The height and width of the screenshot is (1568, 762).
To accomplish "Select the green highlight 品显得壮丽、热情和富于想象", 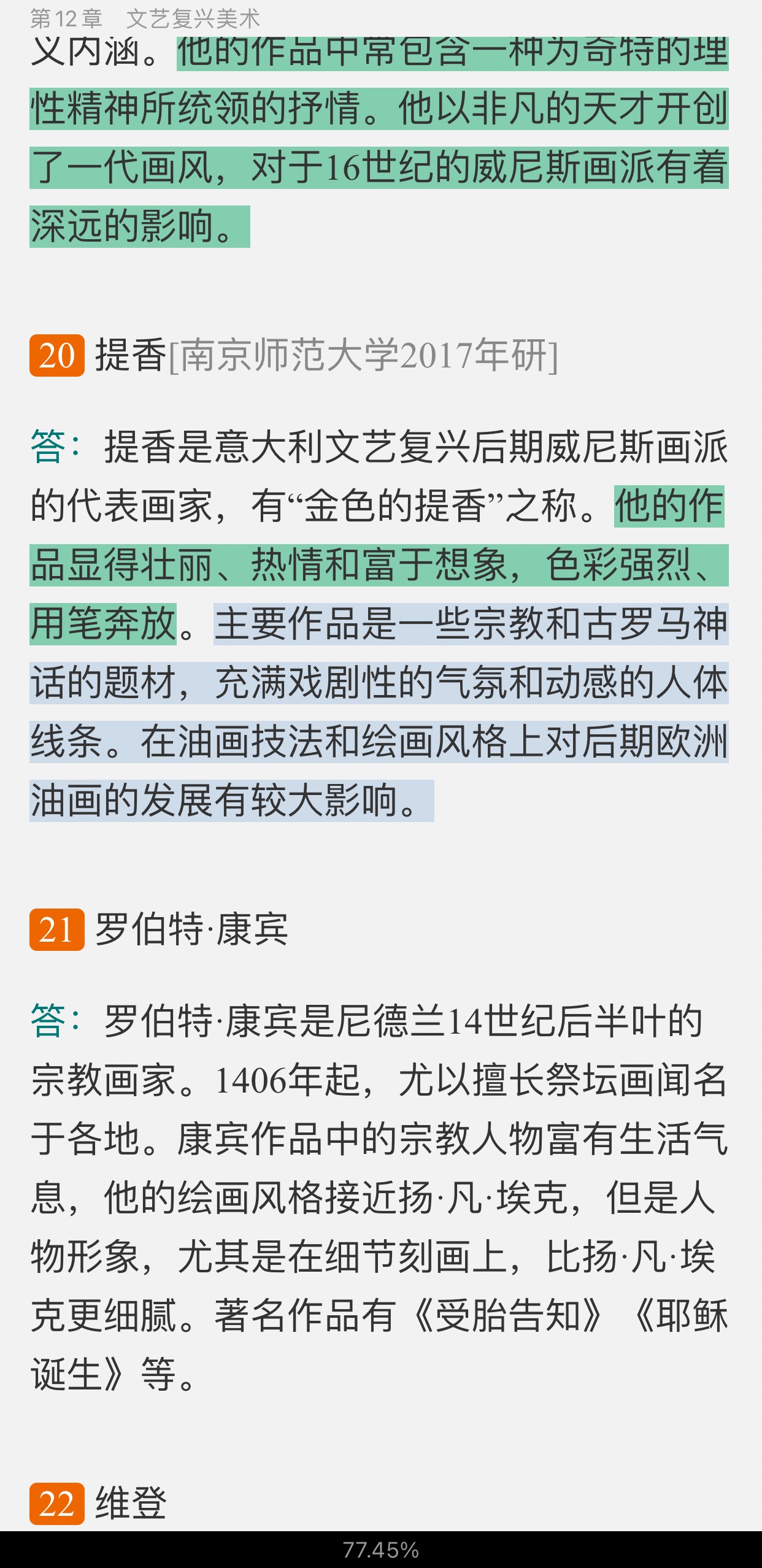I will [379, 566].
